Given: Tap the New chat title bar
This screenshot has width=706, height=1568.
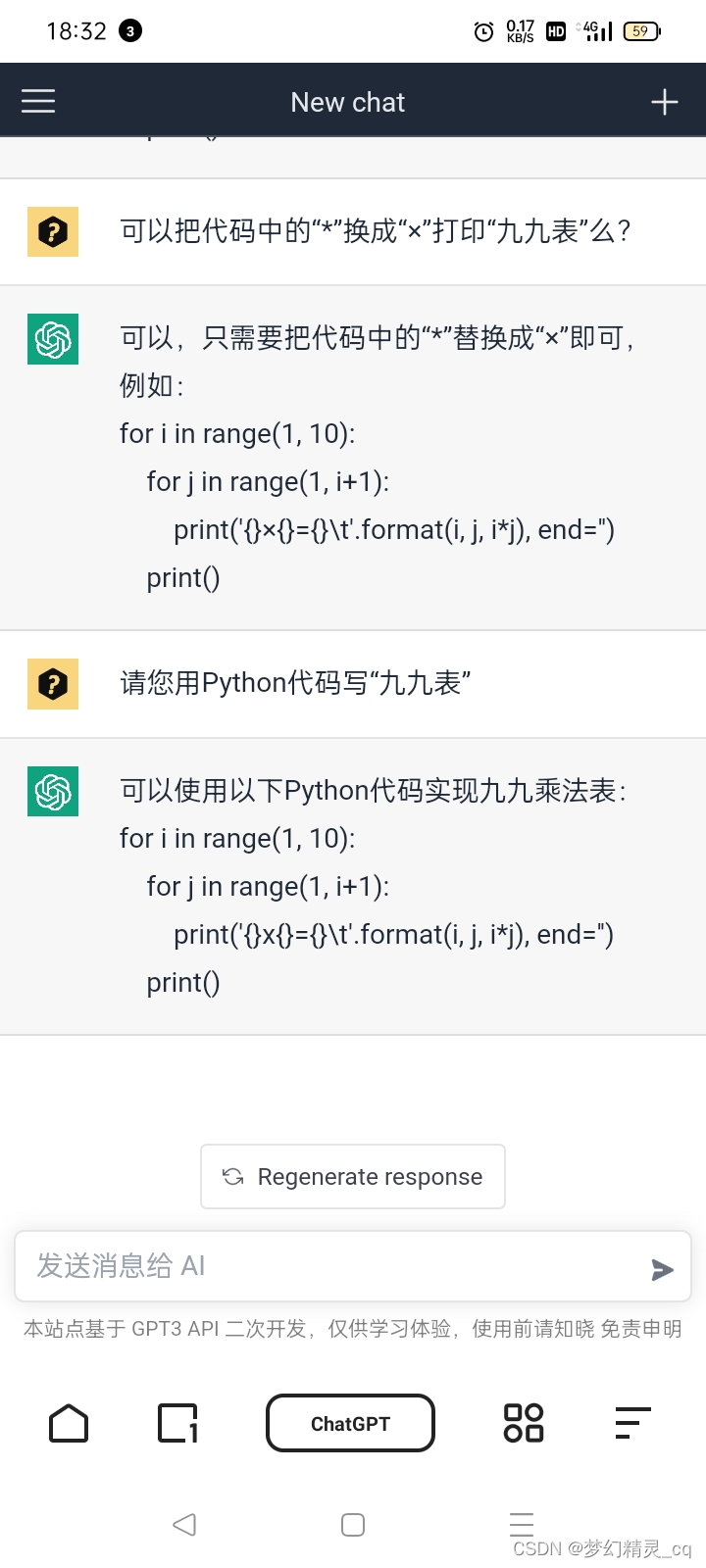Looking at the screenshot, I should 347,101.
